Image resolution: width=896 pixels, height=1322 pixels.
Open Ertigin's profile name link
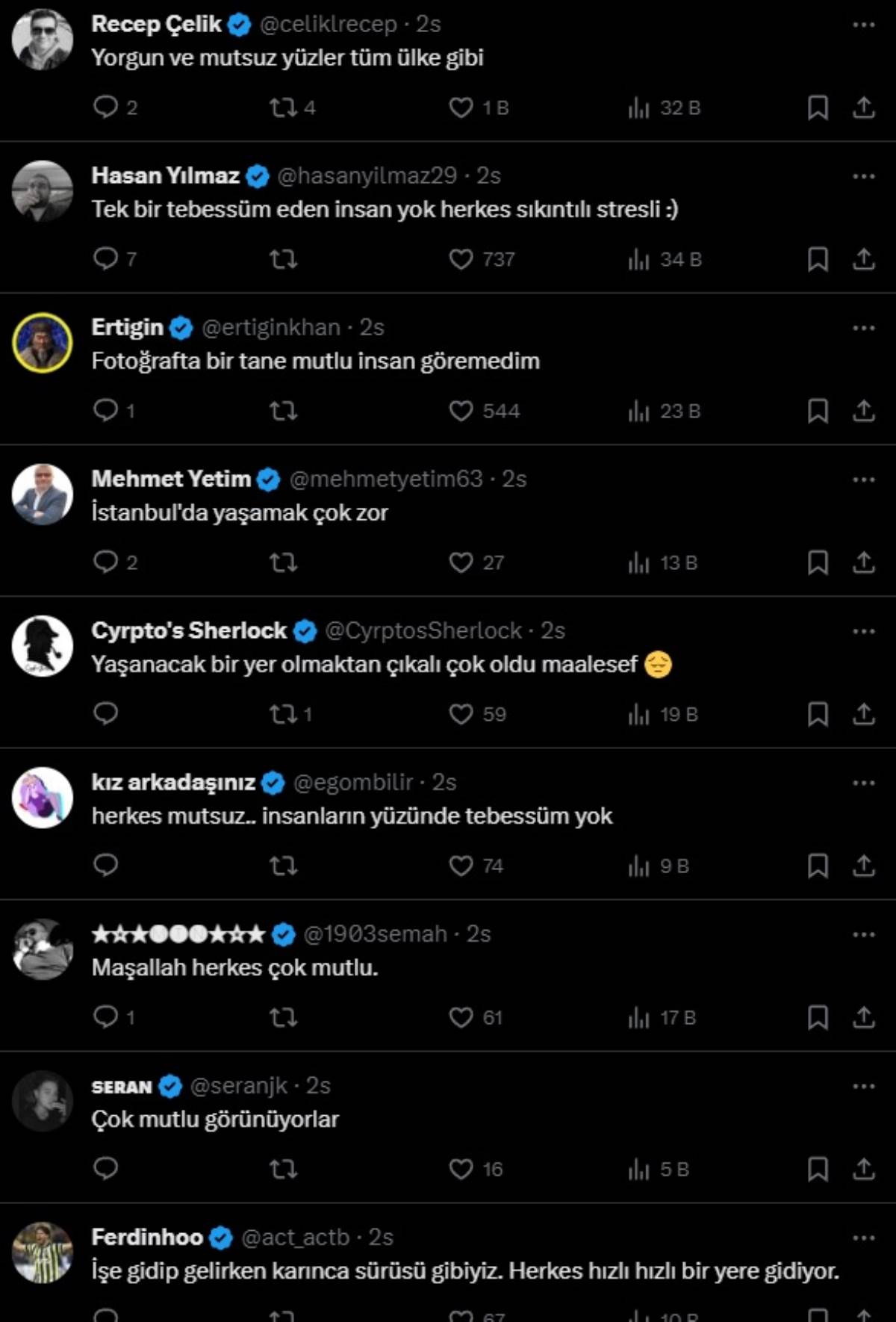[127, 327]
